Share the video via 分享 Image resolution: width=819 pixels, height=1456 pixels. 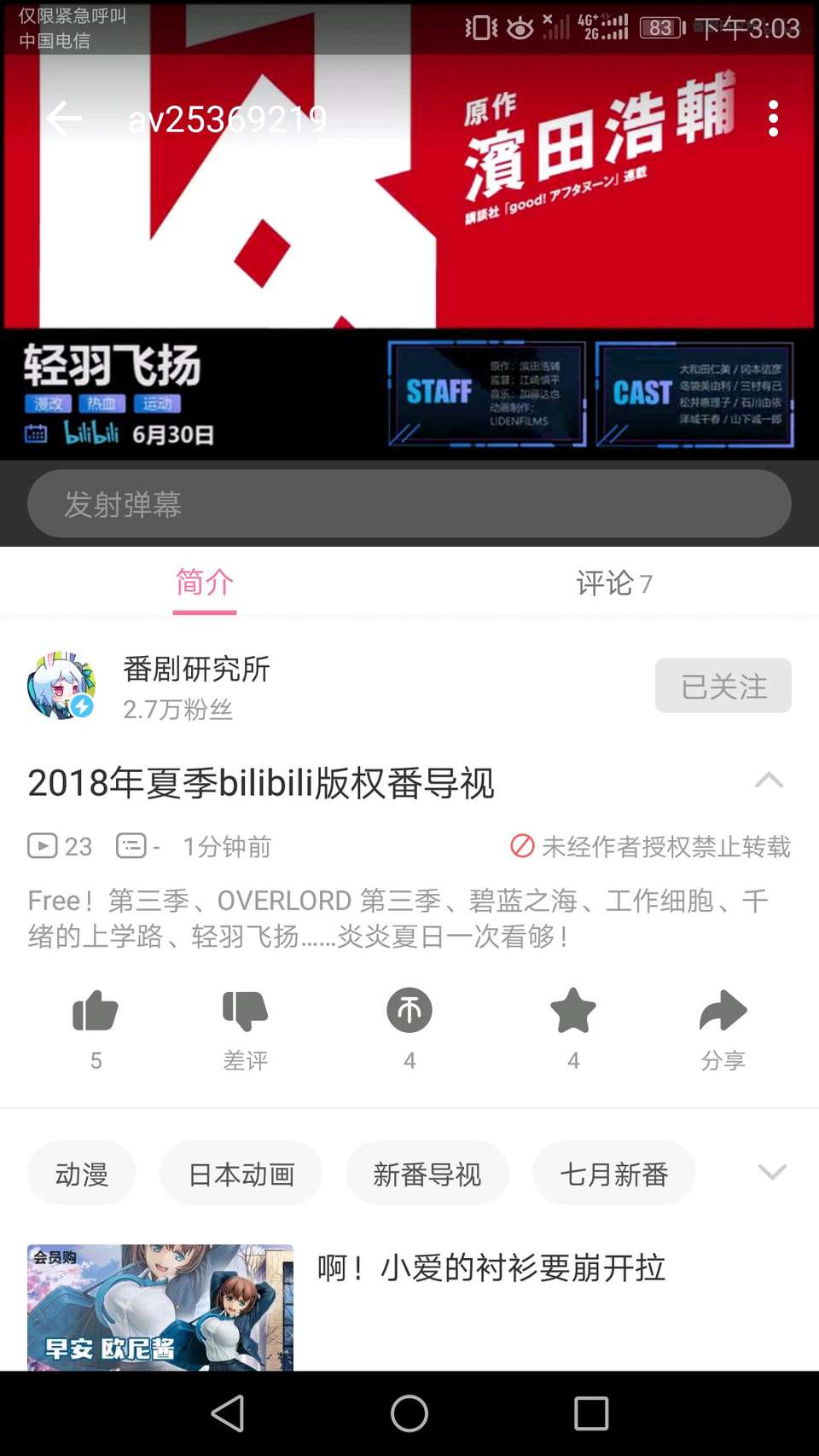click(723, 1012)
